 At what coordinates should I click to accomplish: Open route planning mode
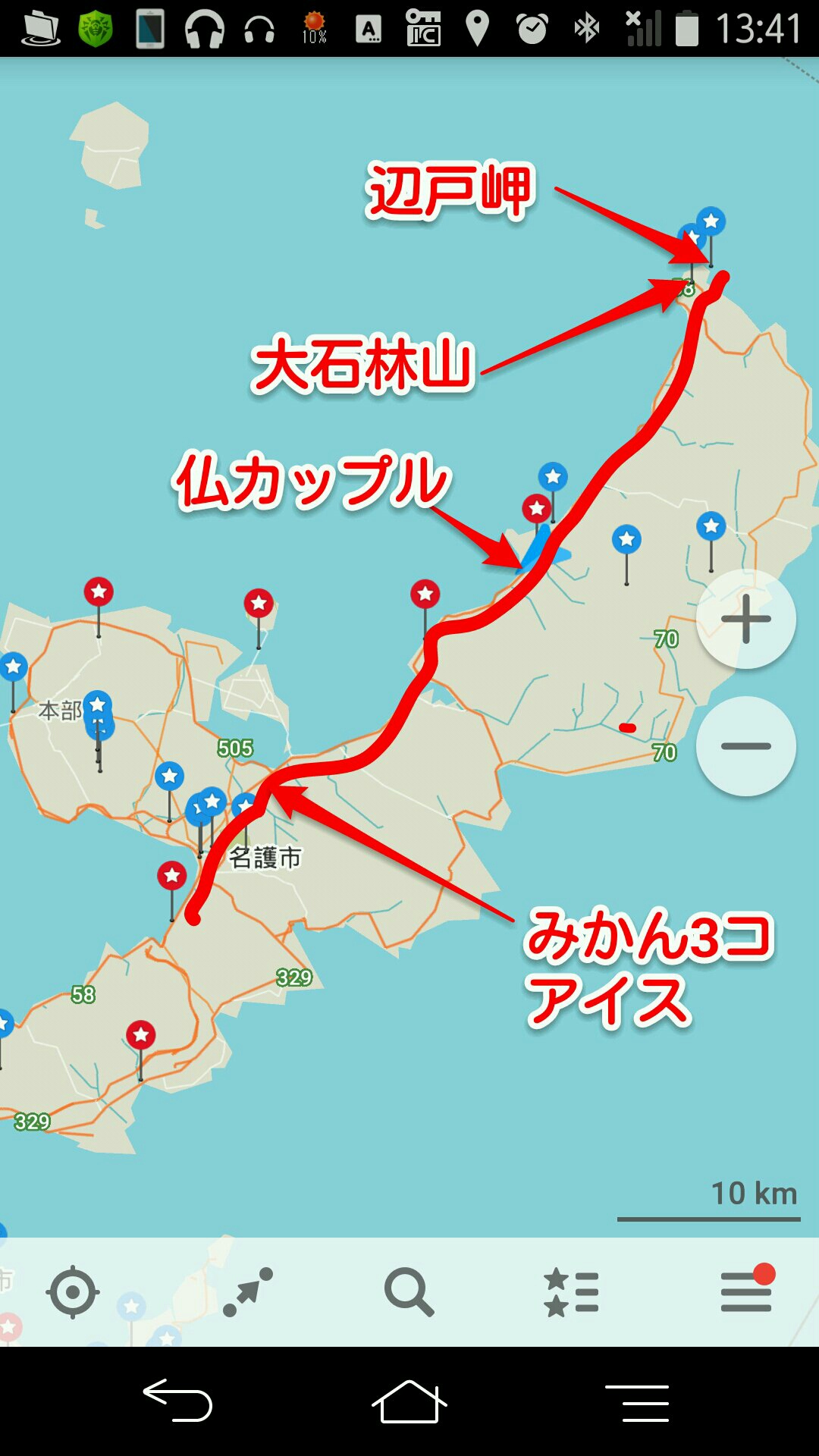pos(248,1291)
